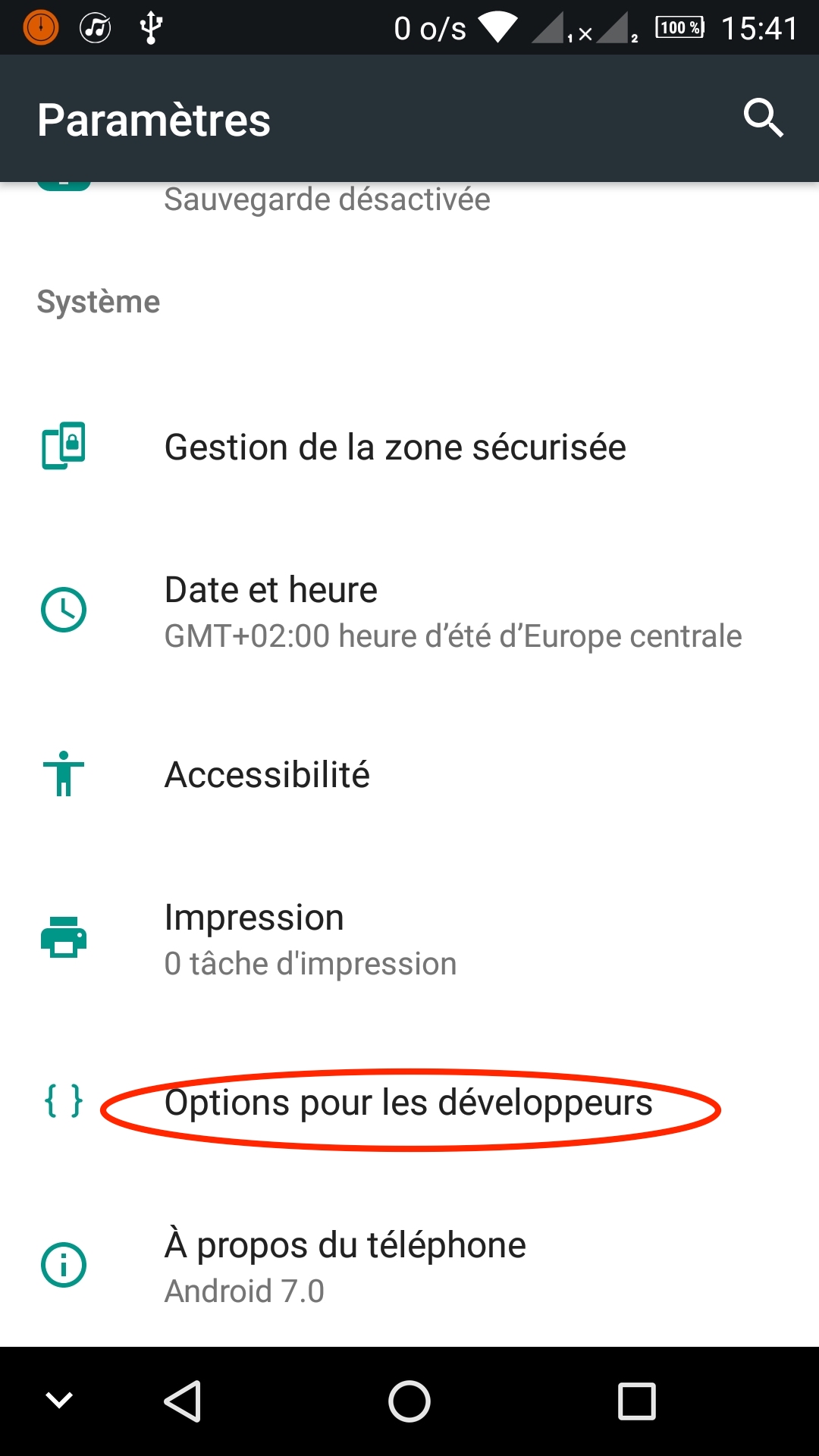The height and width of the screenshot is (1456, 819).
Task: Open the recent apps button
Action: tap(636, 1401)
